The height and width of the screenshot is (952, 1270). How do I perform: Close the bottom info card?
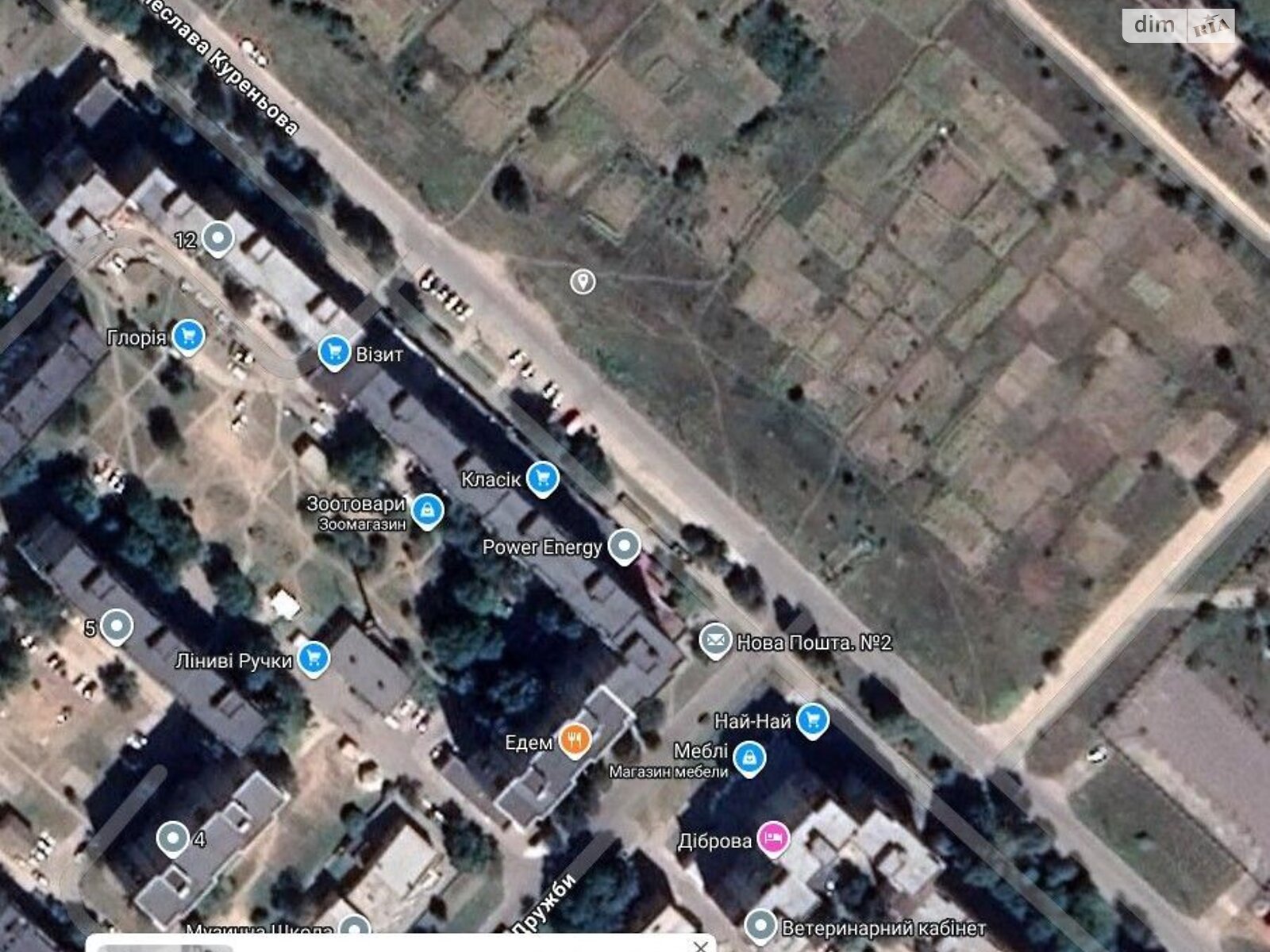tap(699, 945)
